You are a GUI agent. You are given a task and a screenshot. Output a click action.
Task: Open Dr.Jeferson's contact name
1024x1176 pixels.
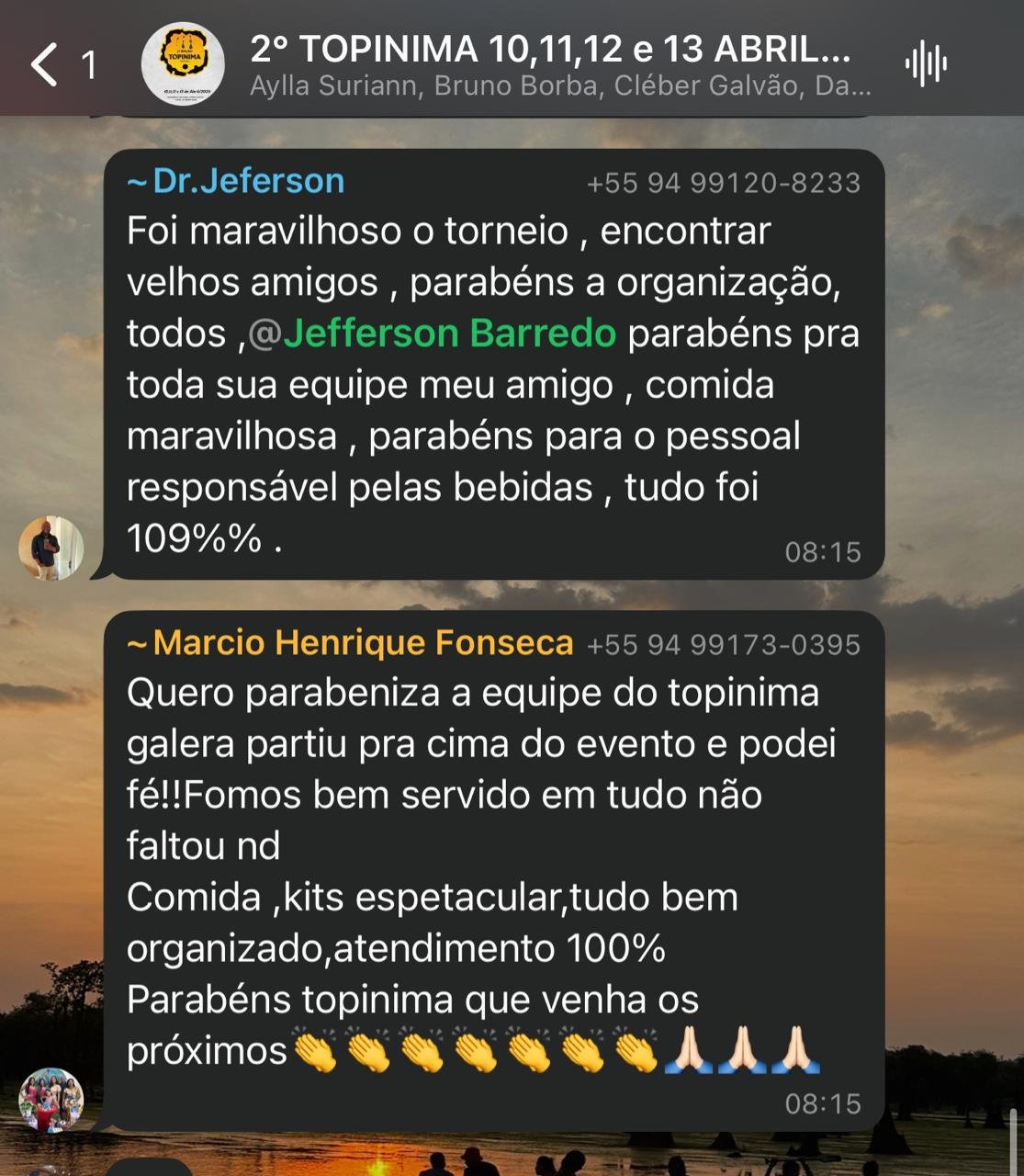tap(248, 181)
